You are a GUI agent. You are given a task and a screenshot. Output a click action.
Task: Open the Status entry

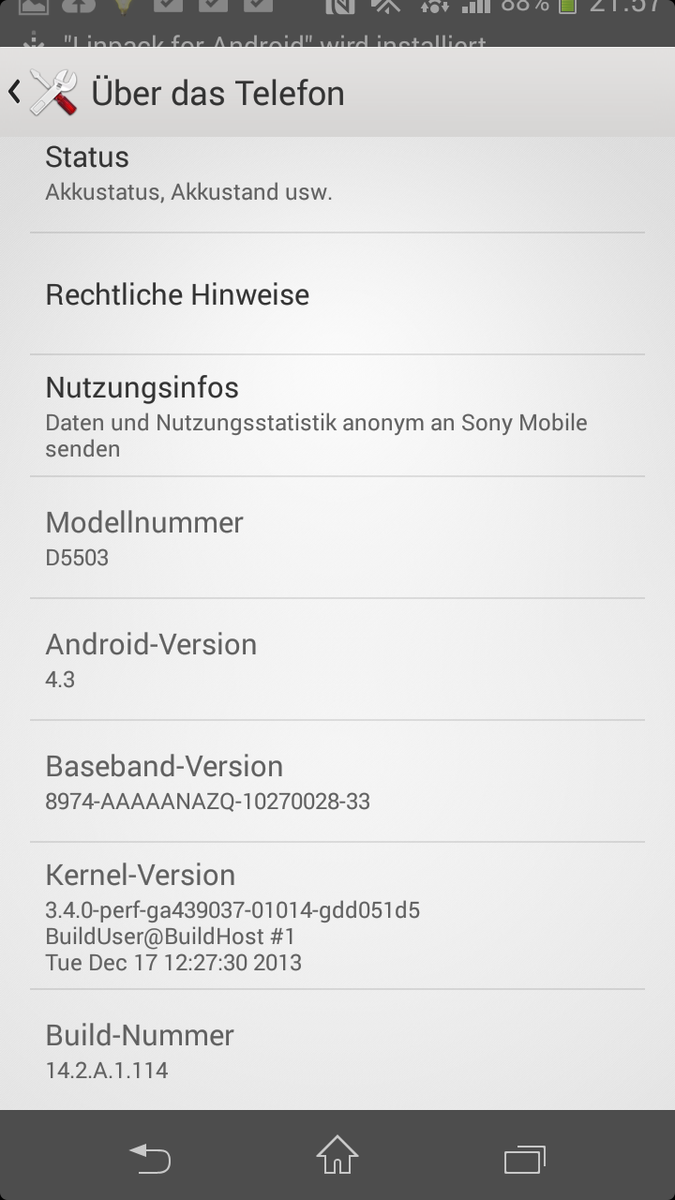(x=337, y=184)
